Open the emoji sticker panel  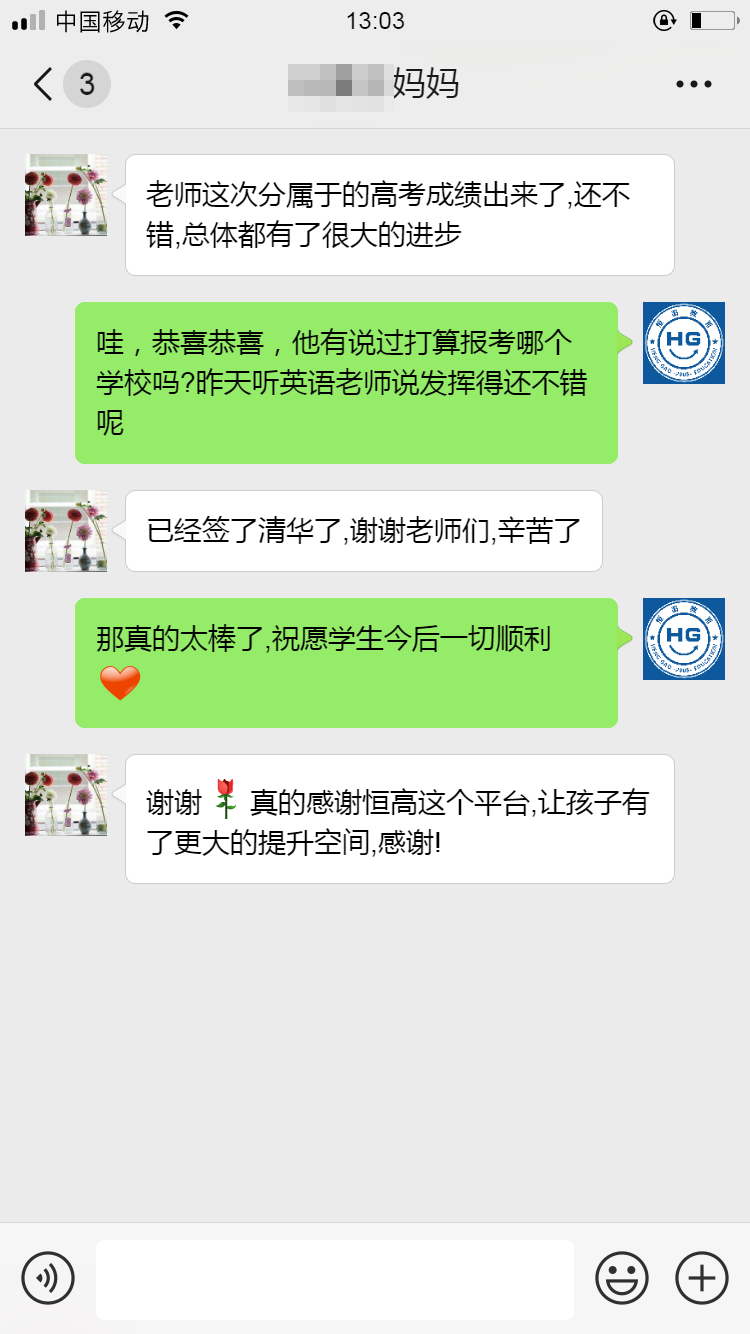(622, 1278)
